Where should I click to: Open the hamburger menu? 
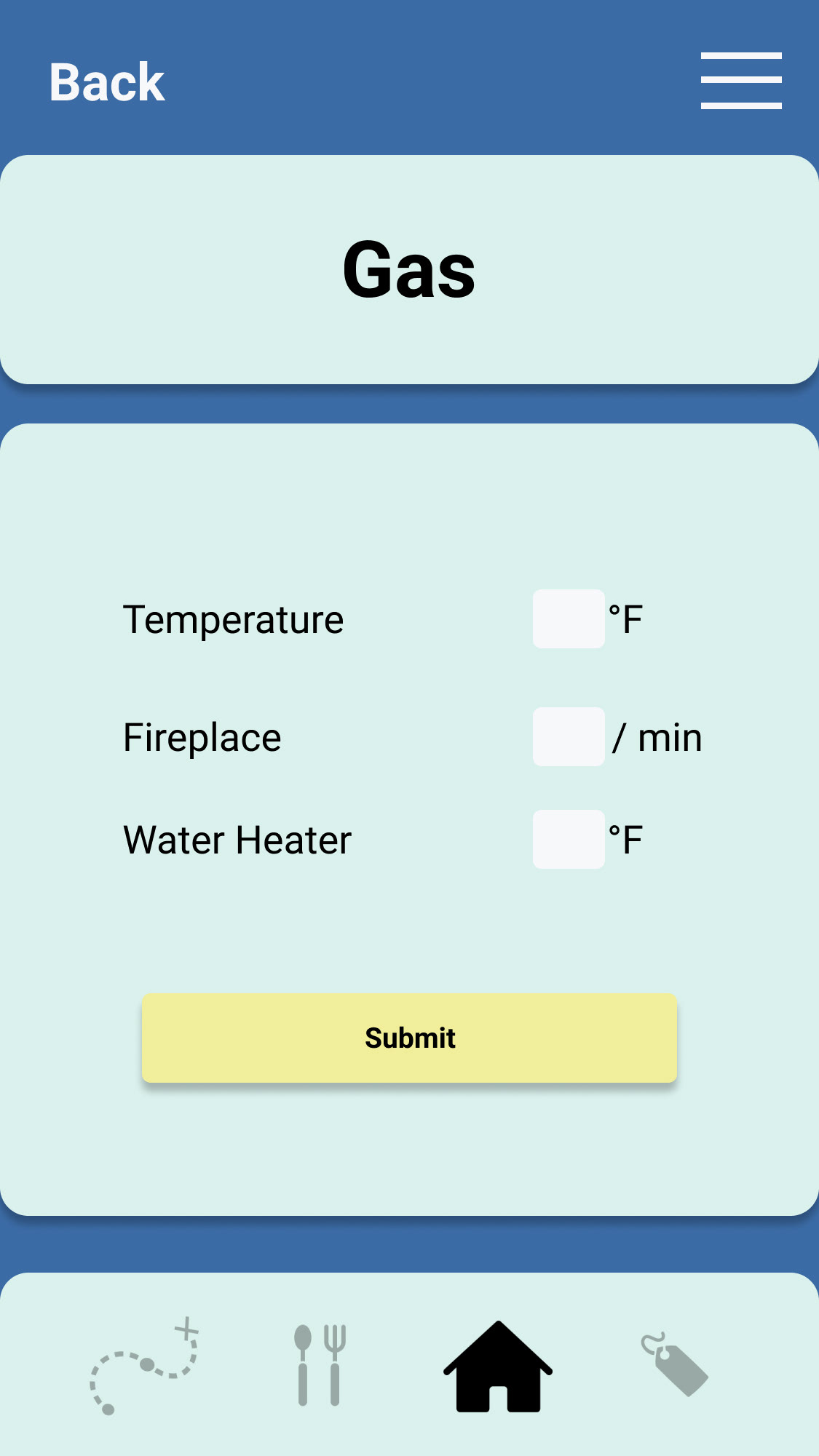(x=741, y=81)
